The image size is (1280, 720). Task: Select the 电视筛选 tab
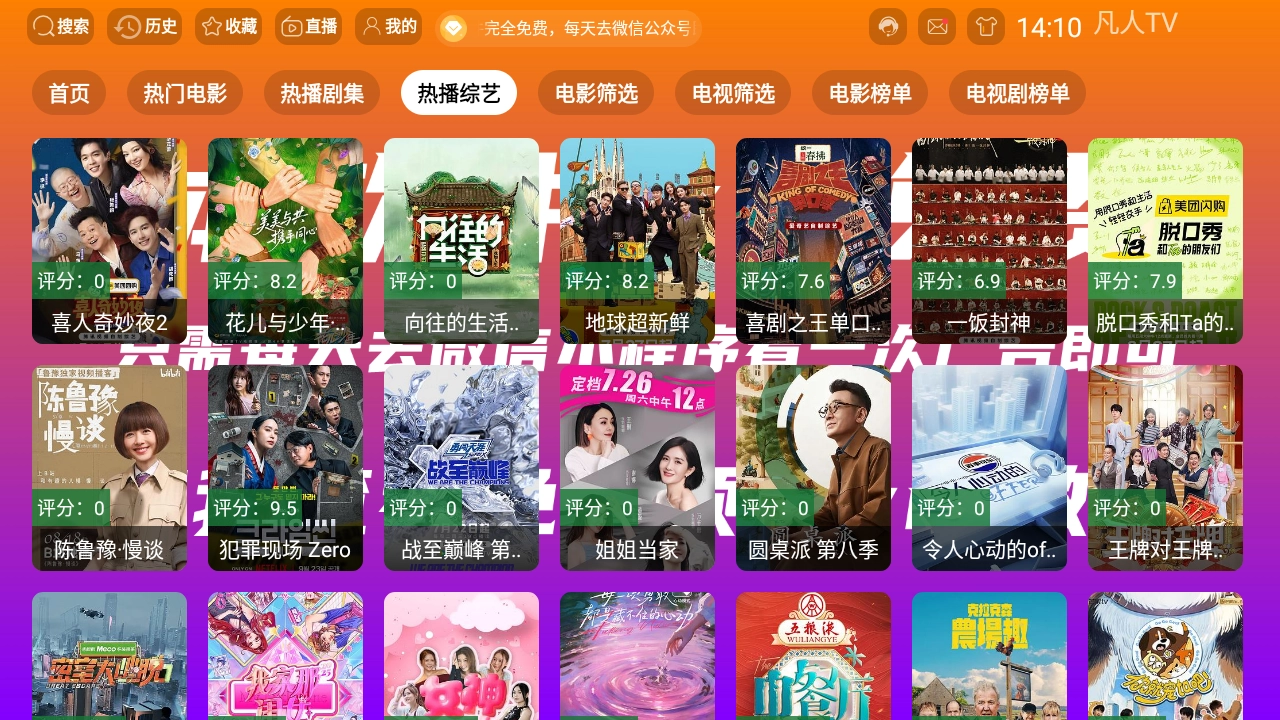point(733,93)
